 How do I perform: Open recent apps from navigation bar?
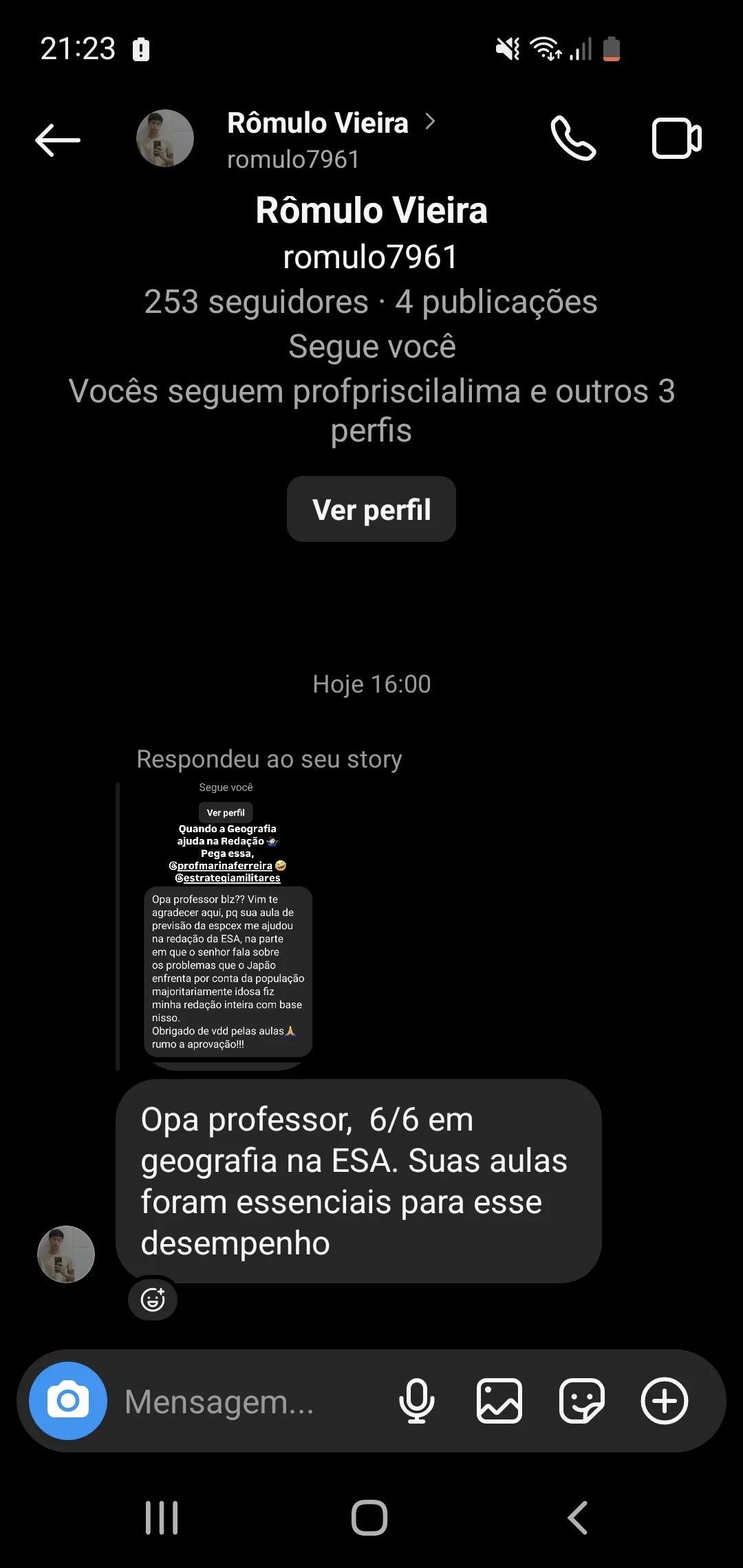162,1518
